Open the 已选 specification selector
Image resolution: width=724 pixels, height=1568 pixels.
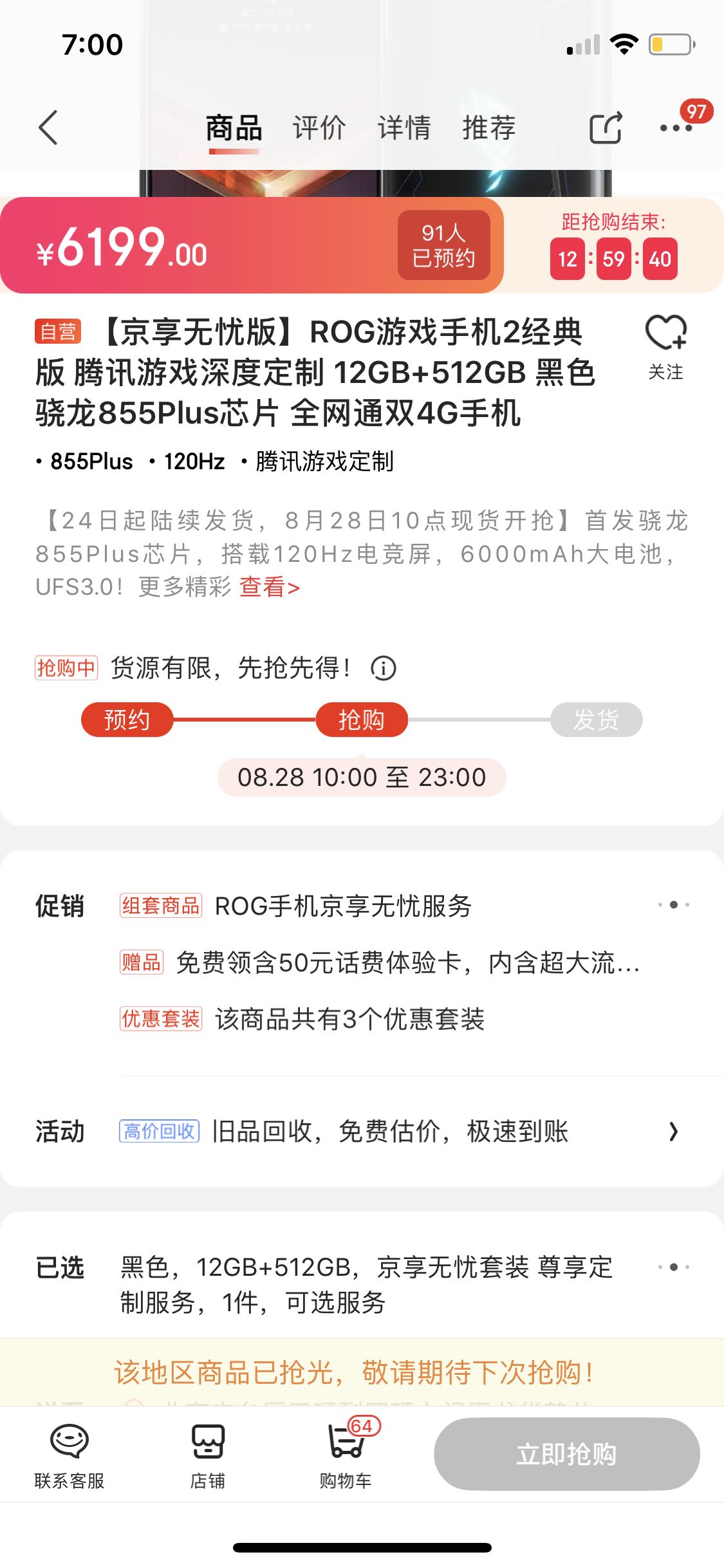pos(673,1267)
